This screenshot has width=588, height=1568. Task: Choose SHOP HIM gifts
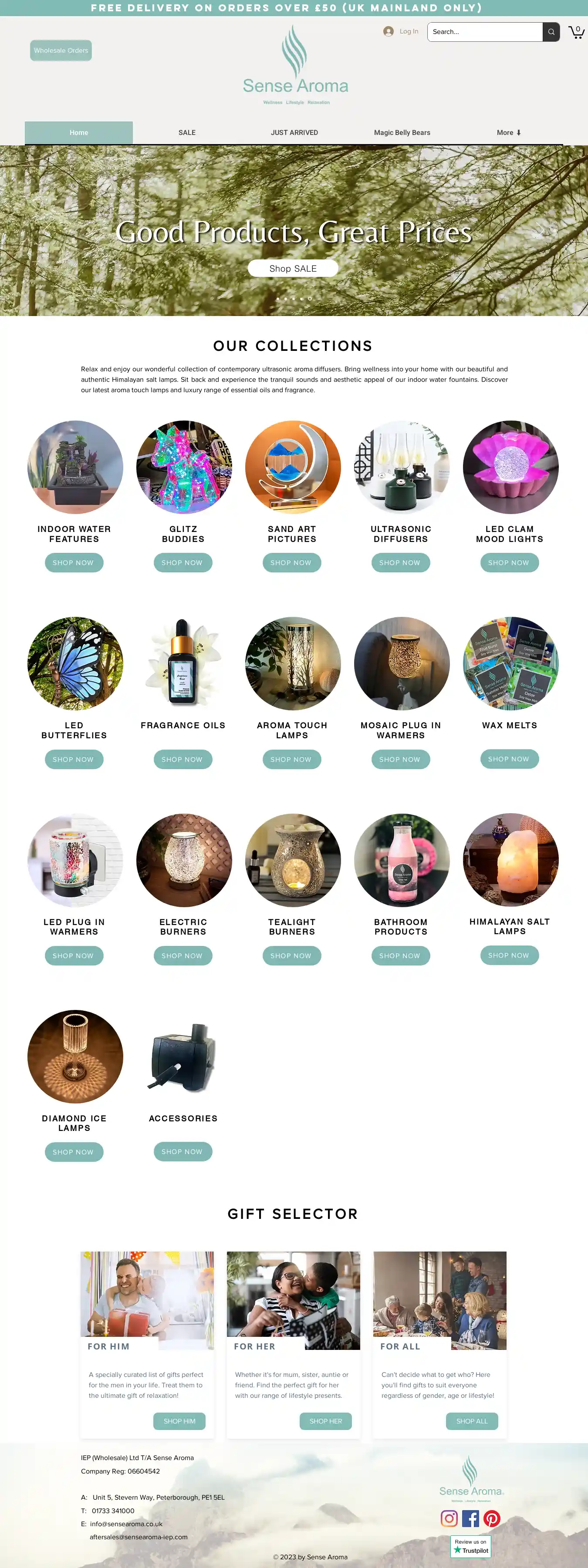pyautogui.click(x=179, y=1421)
